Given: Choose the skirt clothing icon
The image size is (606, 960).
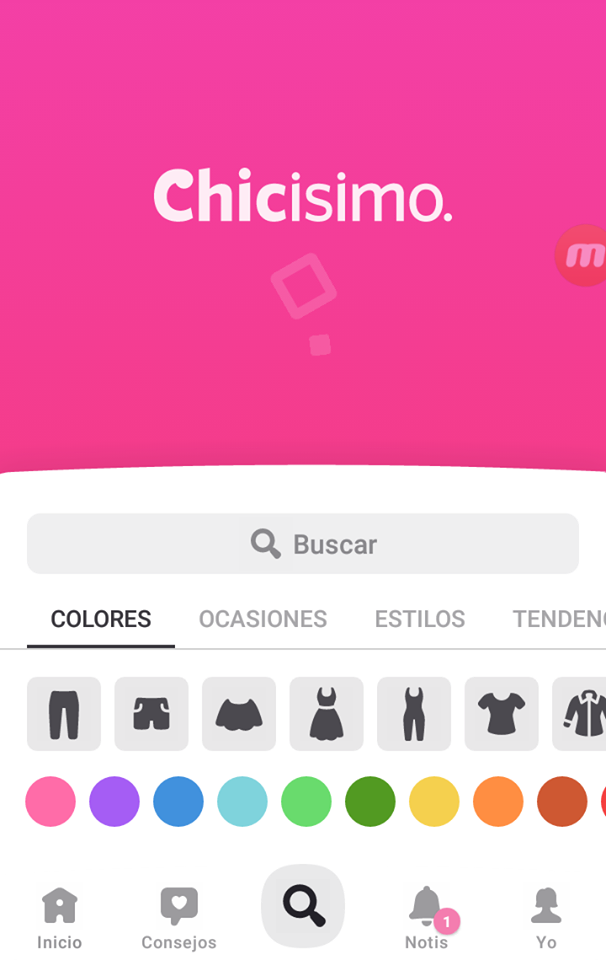Looking at the screenshot, I should [239, 714].
